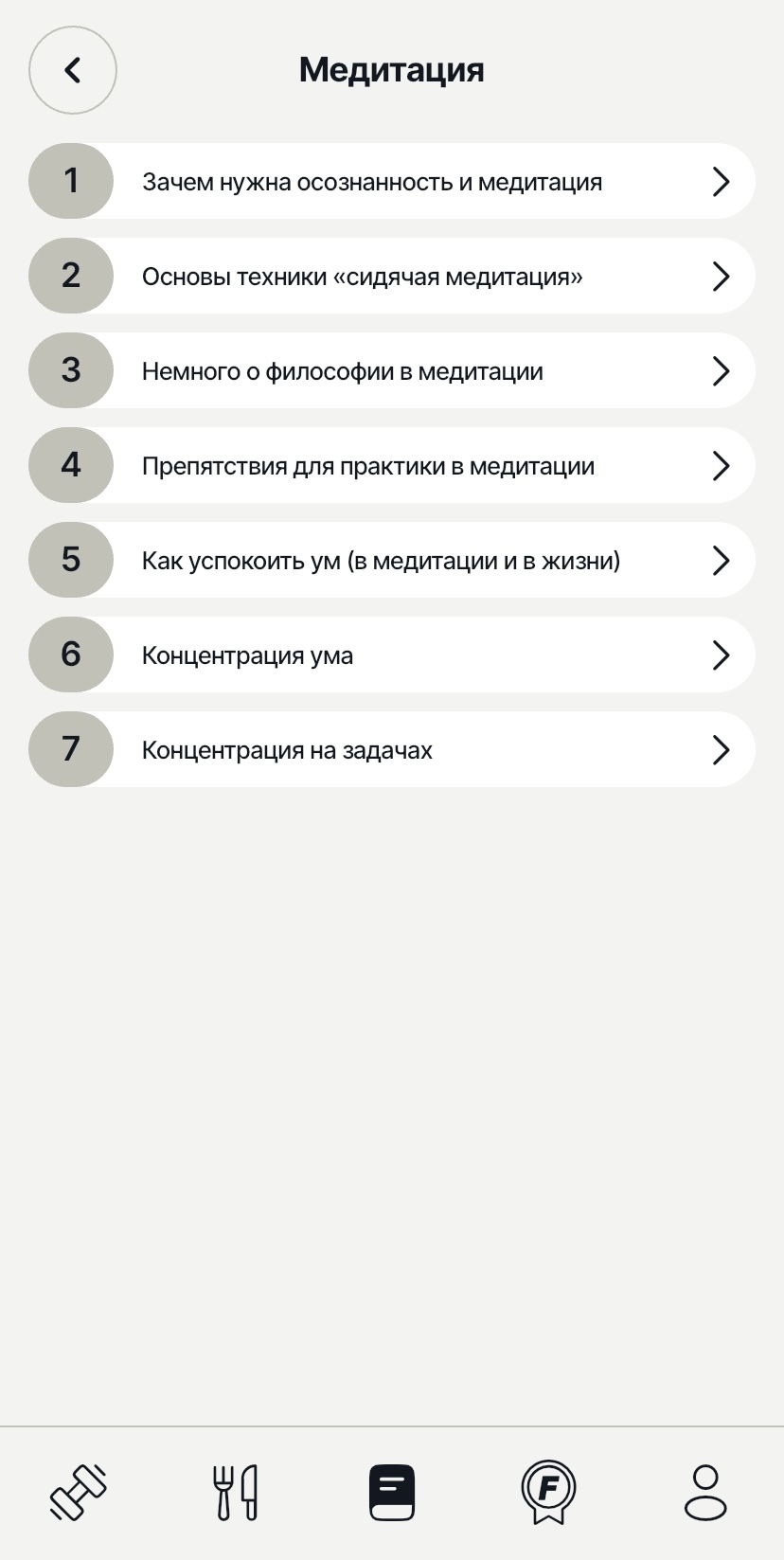The height and width of the screenshot is (1560, 784).
Task: Open lesson 1 «Зачем нужна осознанность и медитация»
Action: point(392,181)
